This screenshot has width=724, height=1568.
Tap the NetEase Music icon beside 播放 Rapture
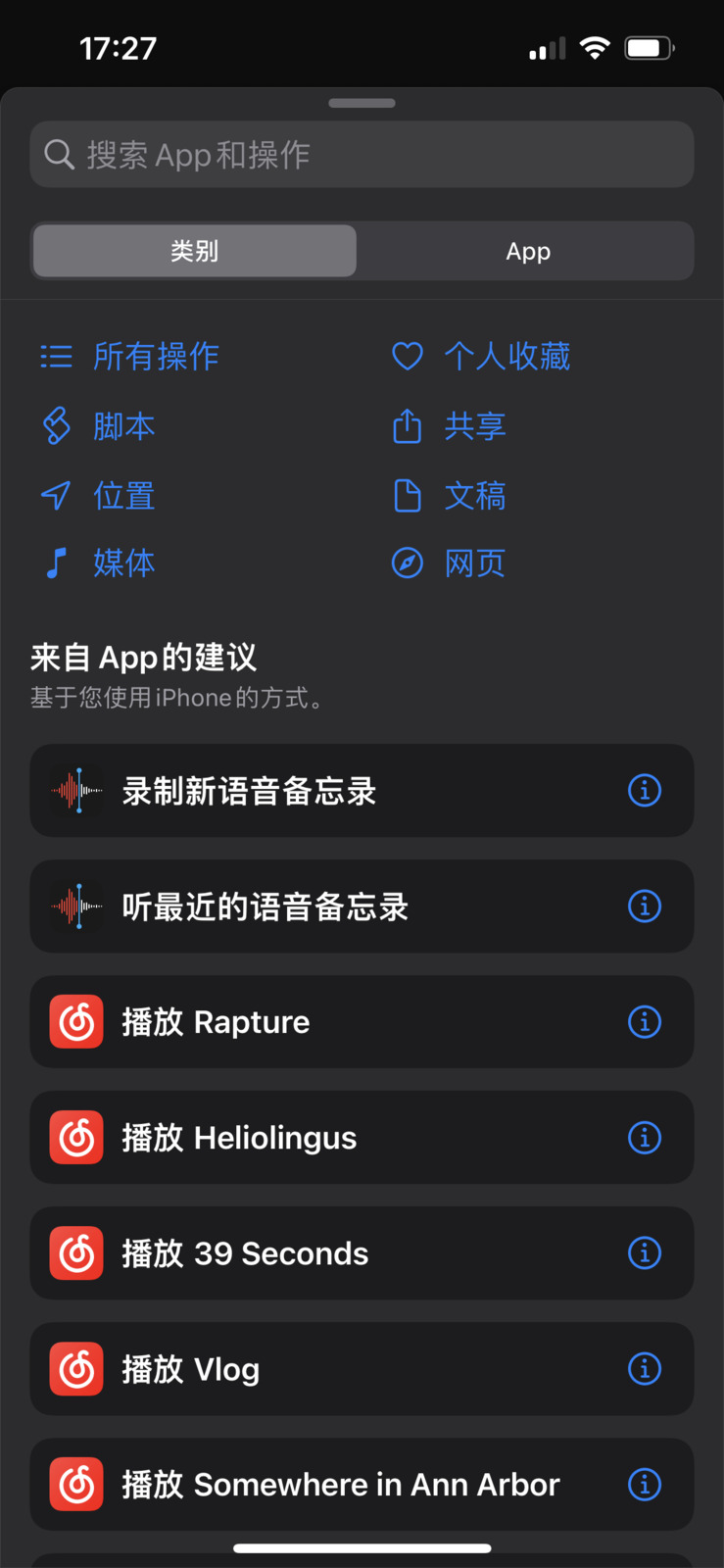coord(75,1021)
